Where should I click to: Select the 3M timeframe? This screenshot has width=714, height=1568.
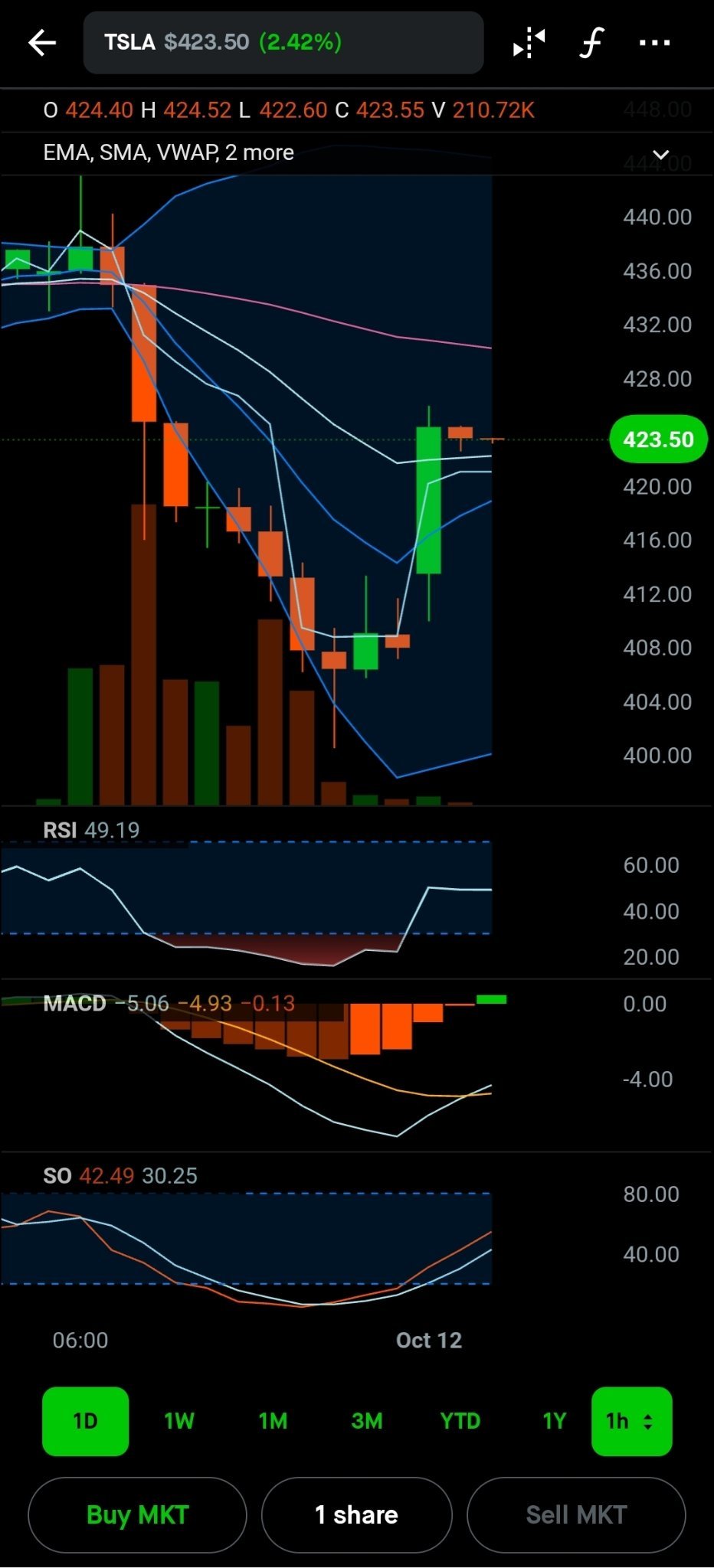coord(366,1421)
